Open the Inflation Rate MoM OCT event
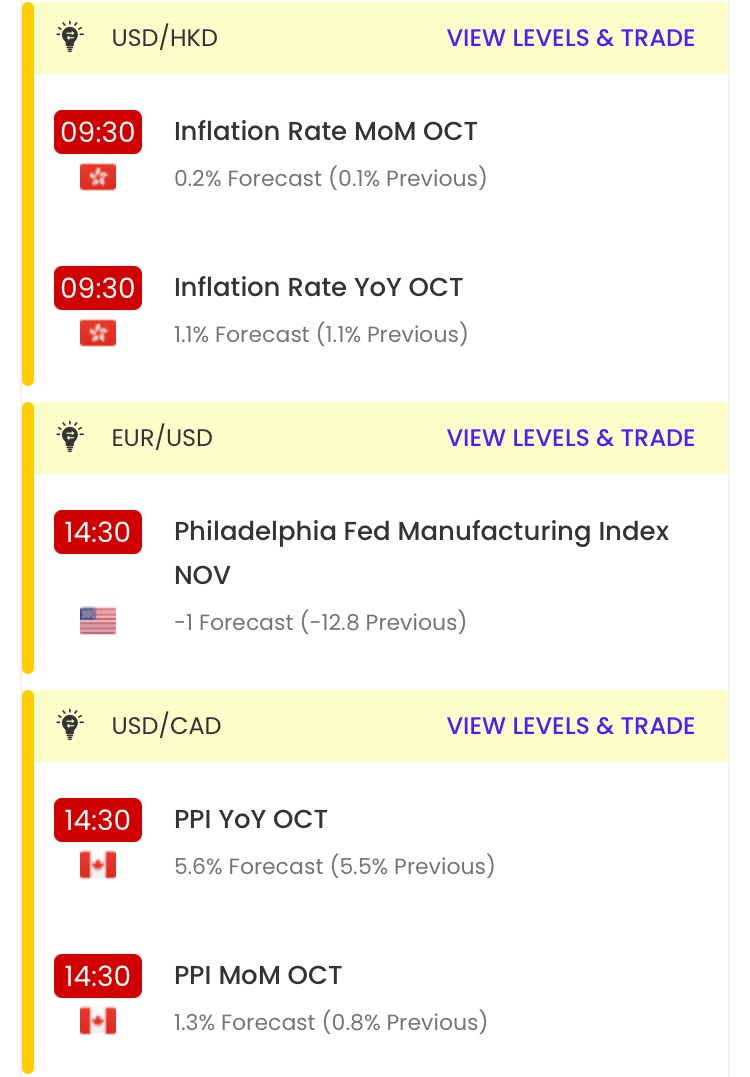The width and height of the screenshot is (750, 1077). click(325, 132)
